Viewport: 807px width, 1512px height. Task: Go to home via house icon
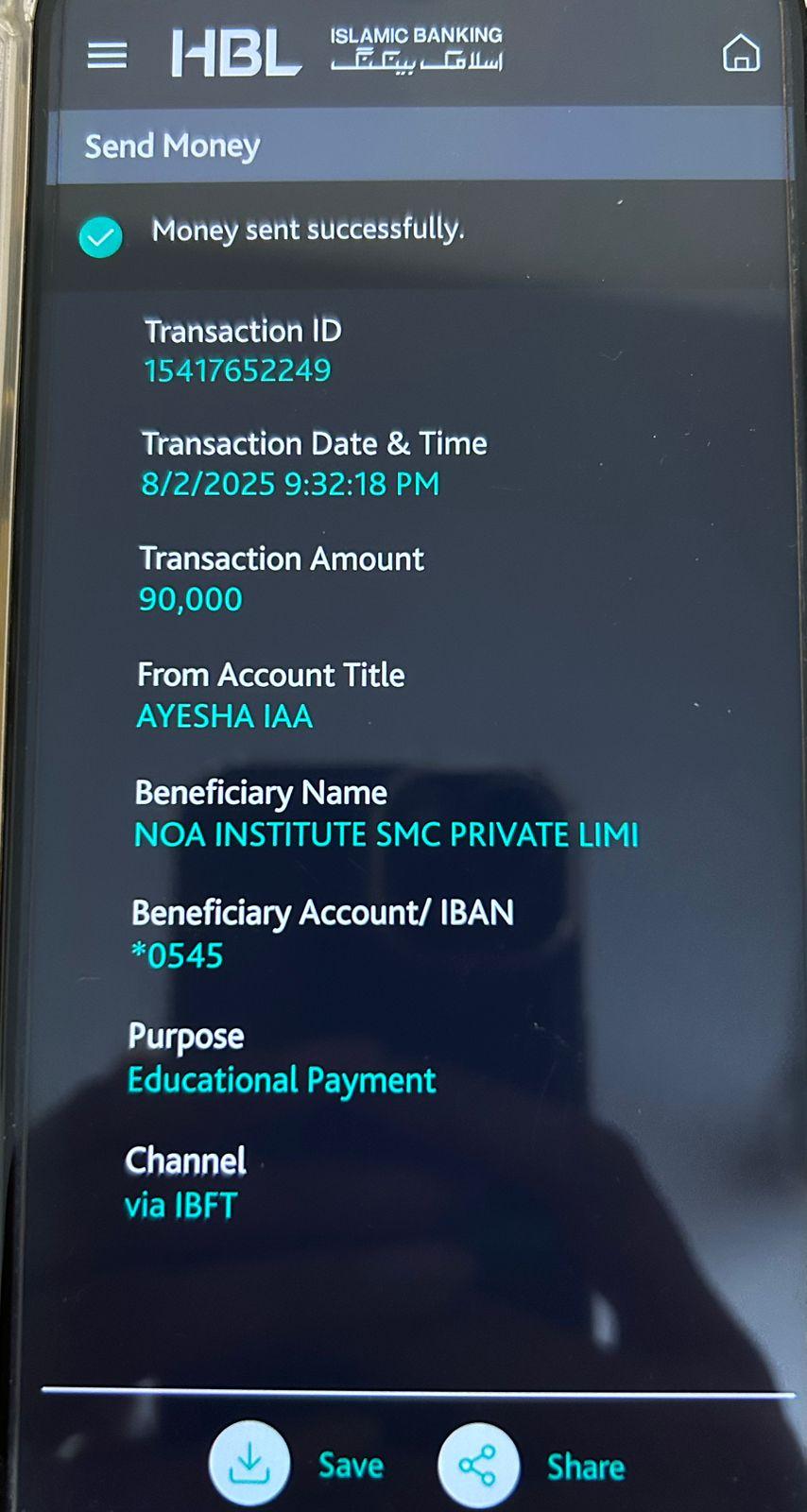pyautogui.click(x=741, y=54)
